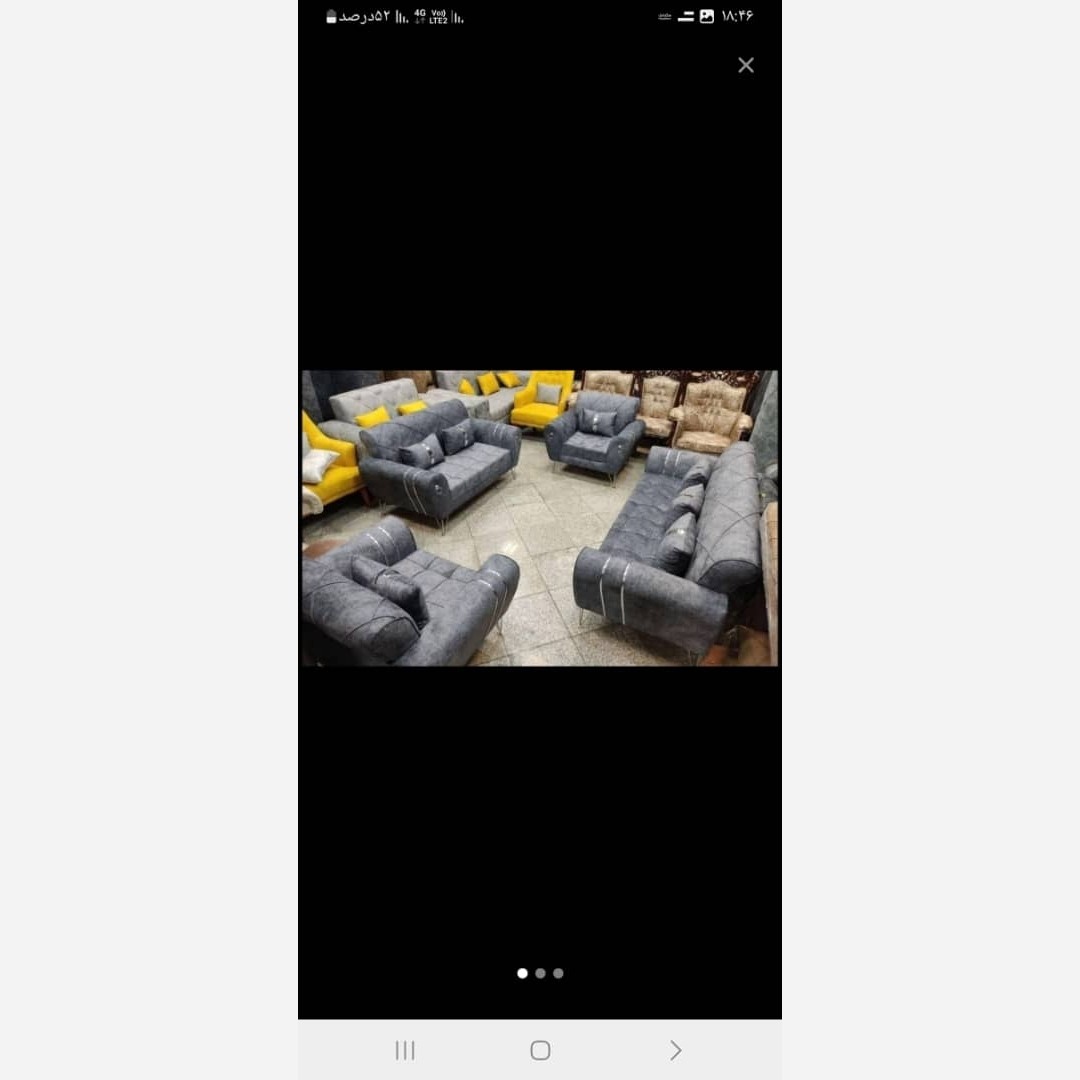Go to the home screen
Screen dimensions: 1080x1080
tap(540, 1050)
